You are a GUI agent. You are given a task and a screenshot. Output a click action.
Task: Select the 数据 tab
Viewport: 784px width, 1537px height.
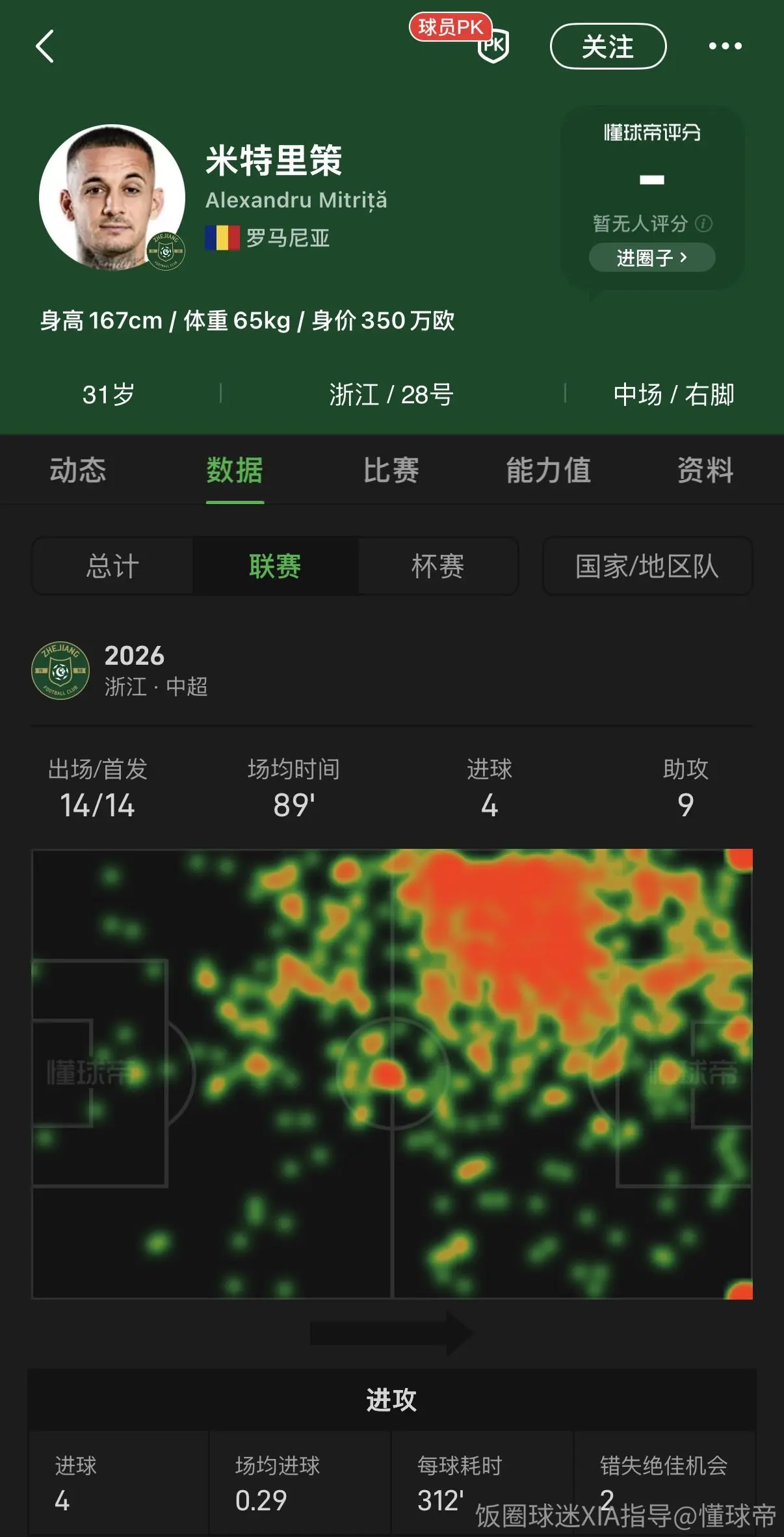[235, 470]
